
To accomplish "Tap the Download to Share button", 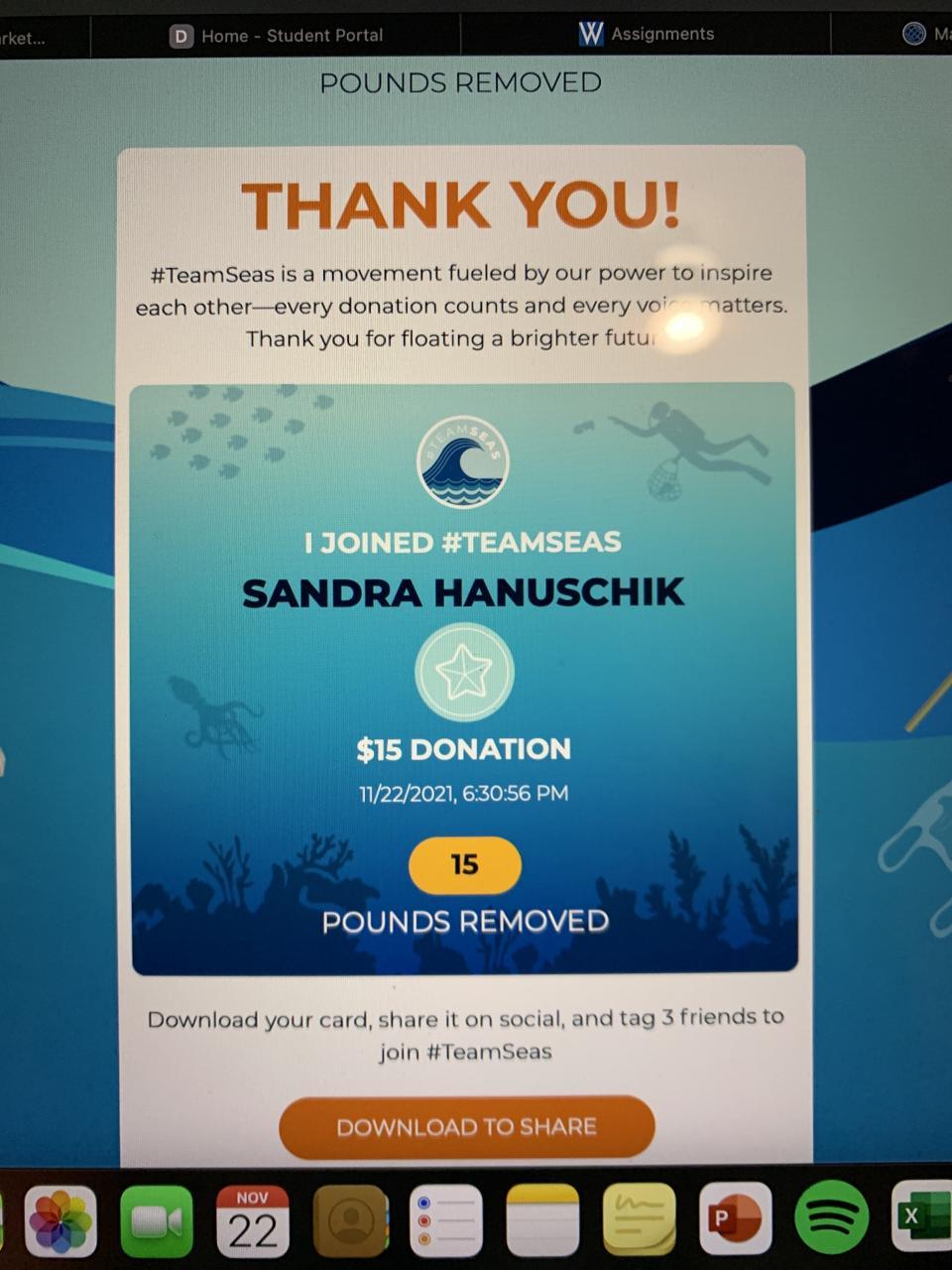I will pos(466,1127).
